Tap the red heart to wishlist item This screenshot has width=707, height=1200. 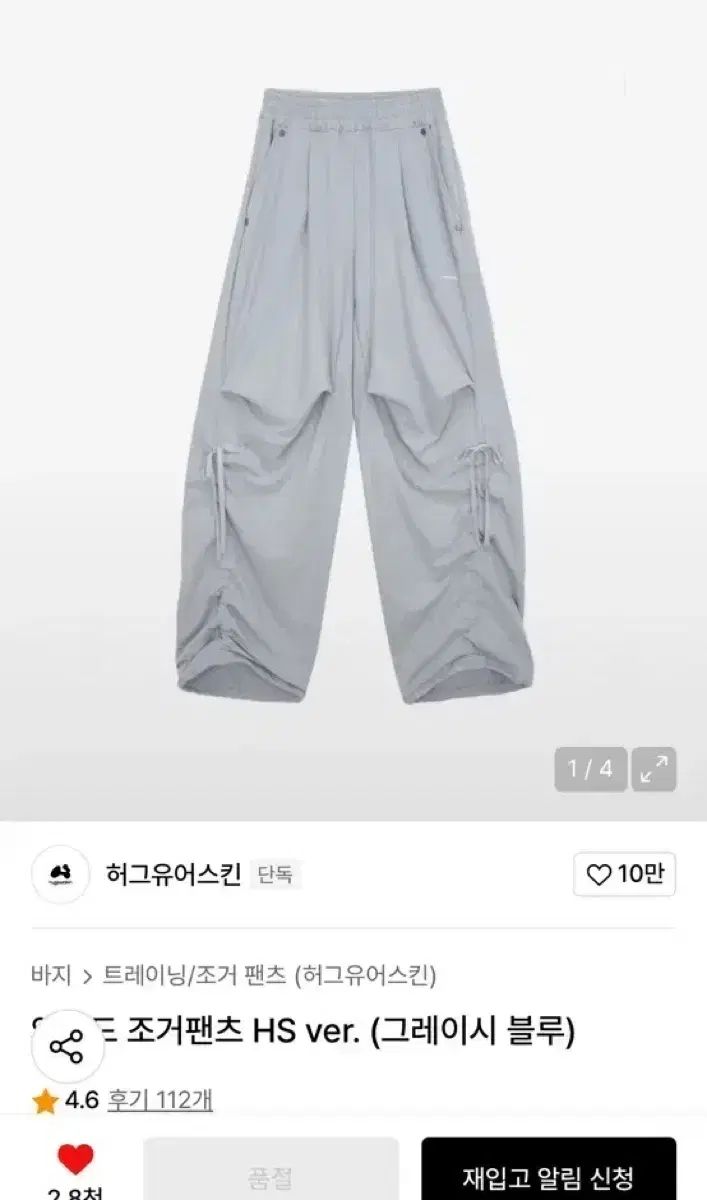[x=75, y=1160]
